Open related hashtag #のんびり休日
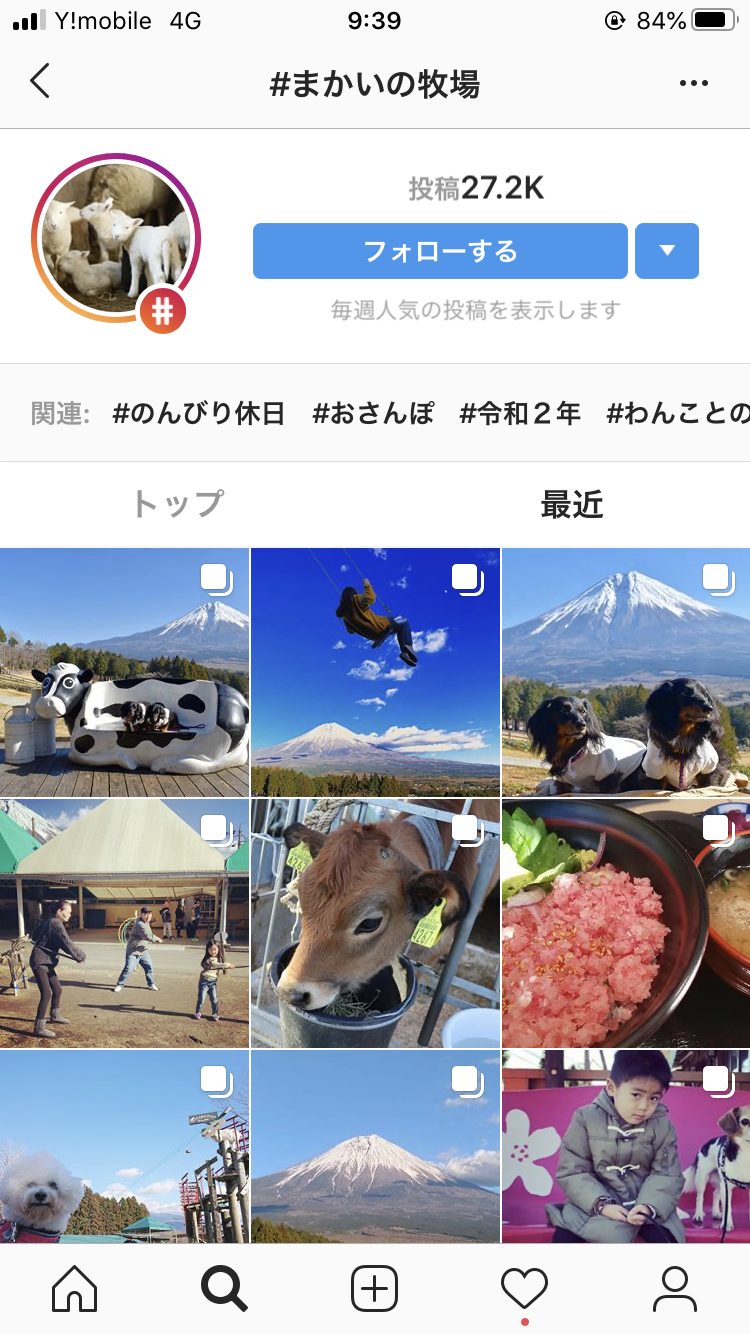This screenshot has height=1334, width=750. pos(199,413)
